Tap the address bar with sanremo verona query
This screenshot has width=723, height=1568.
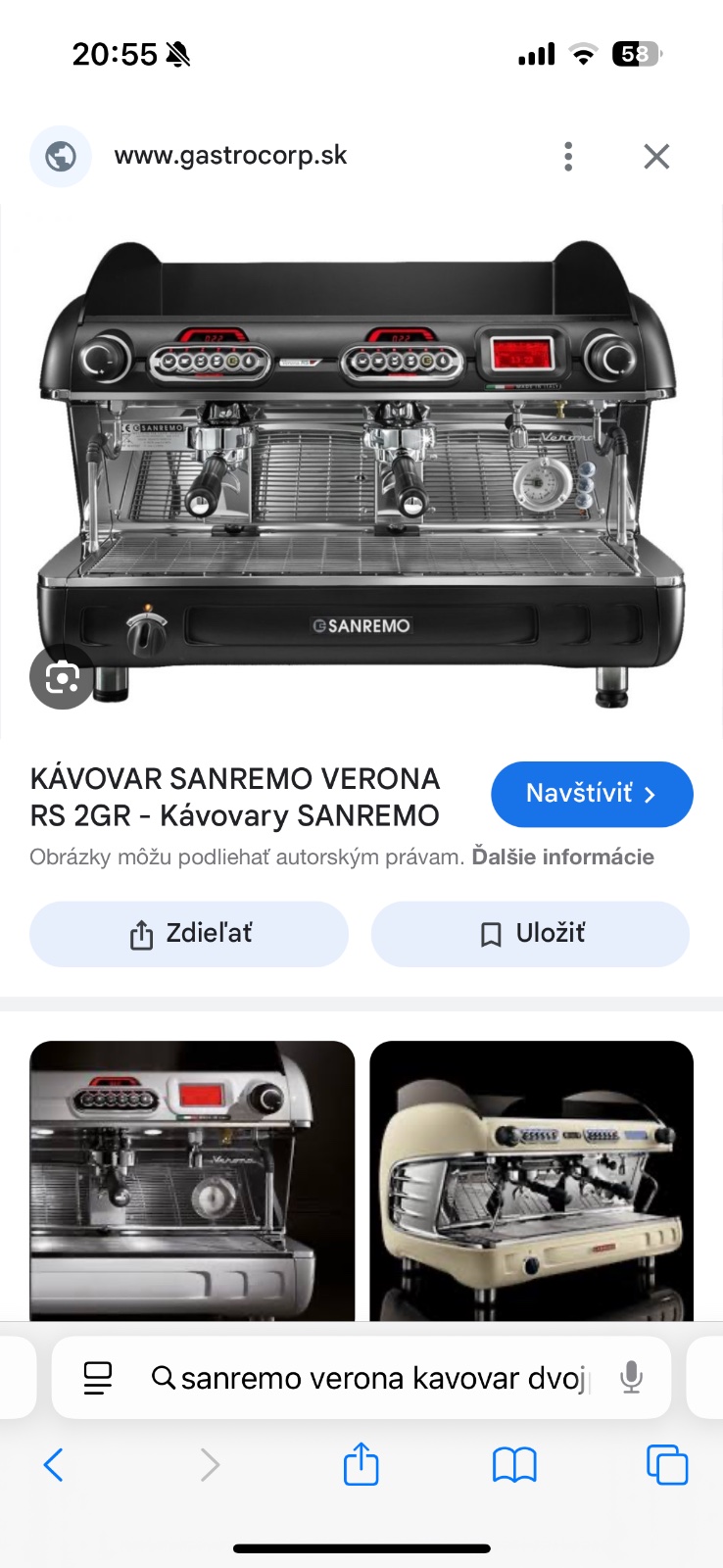(x=382, y=1378)
